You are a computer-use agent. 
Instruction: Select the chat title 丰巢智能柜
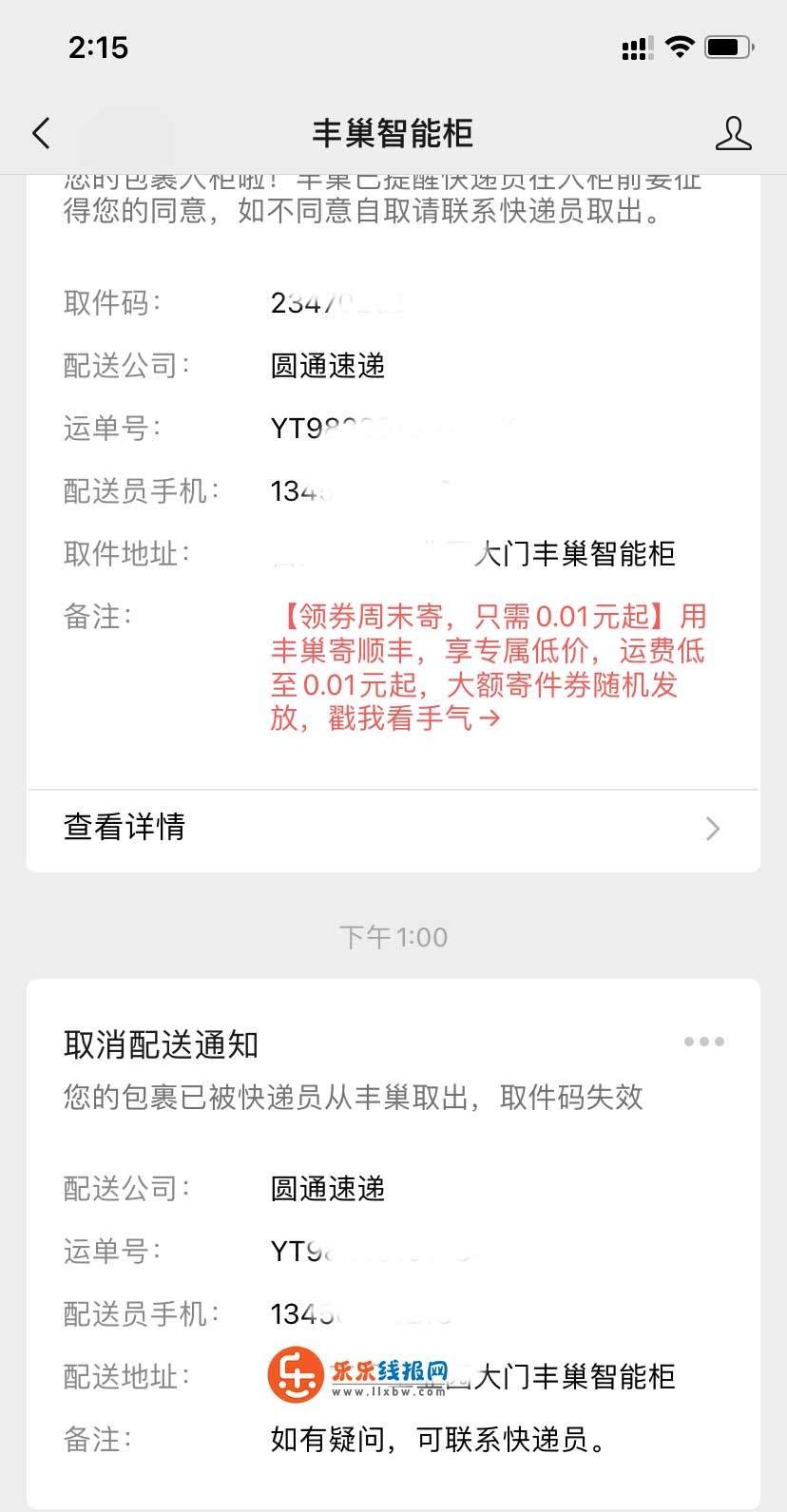[x=393, y=134]
